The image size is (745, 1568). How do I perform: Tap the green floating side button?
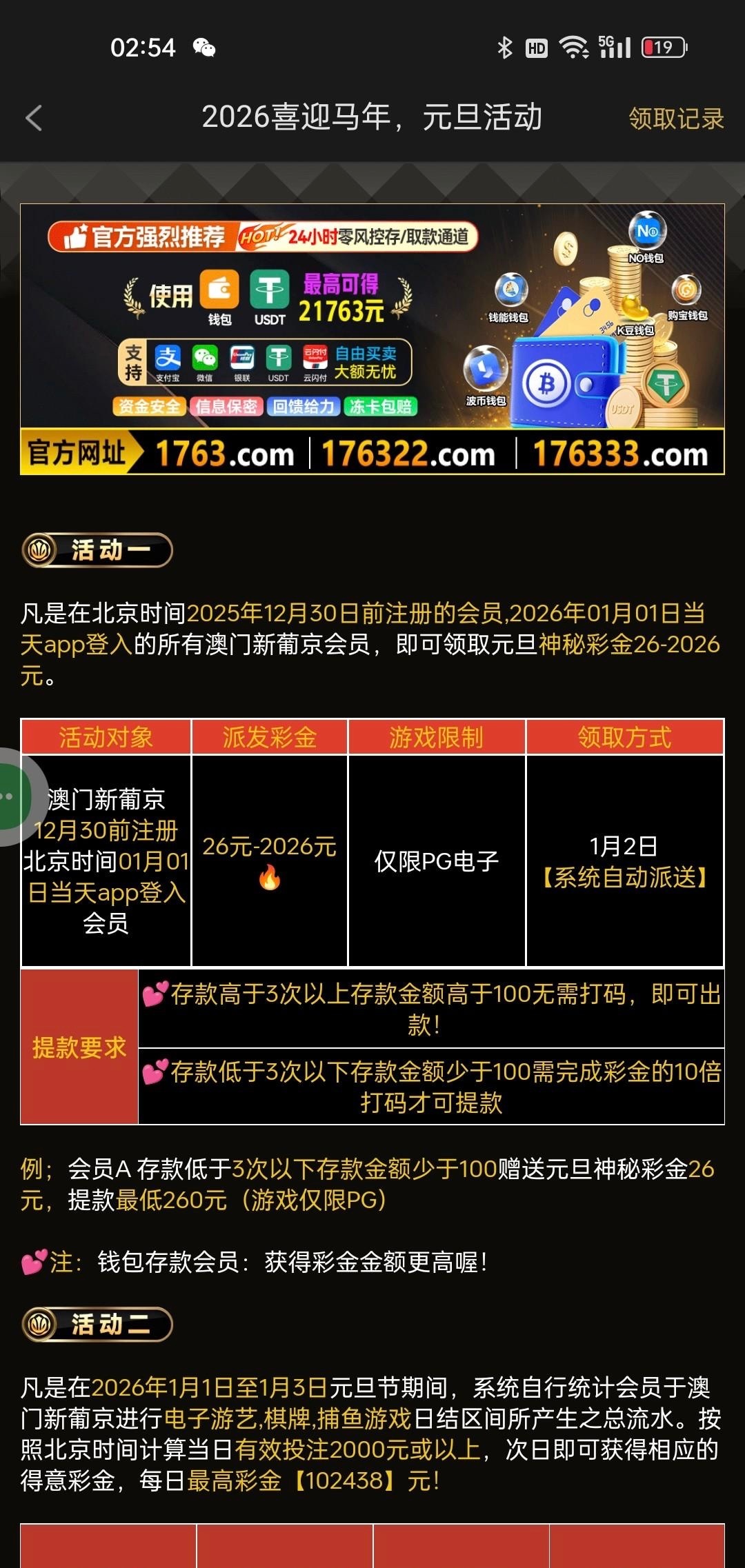click(11, 796)
